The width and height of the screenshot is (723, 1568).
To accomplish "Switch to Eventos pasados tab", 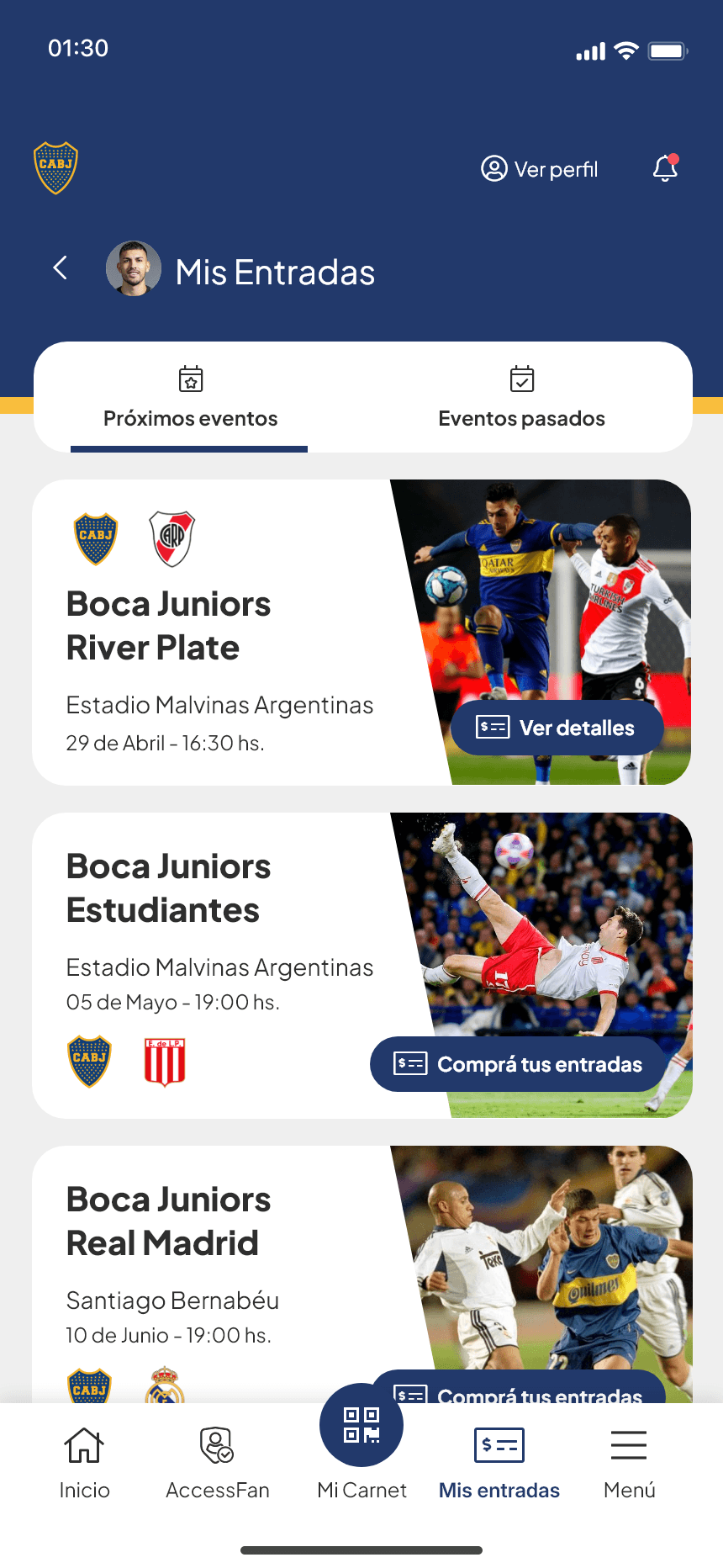I will point(521,399).
